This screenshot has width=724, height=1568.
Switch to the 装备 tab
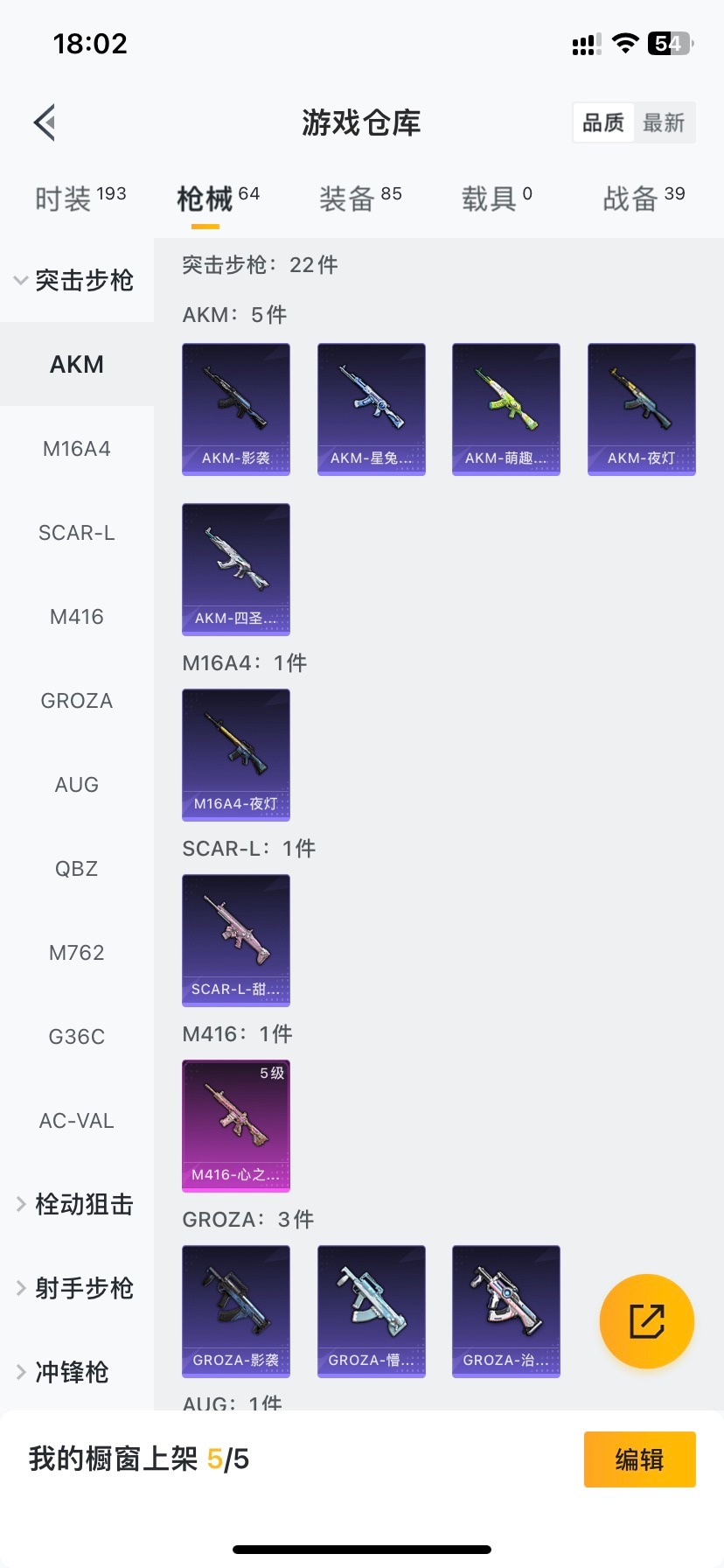tap(360, 199)
